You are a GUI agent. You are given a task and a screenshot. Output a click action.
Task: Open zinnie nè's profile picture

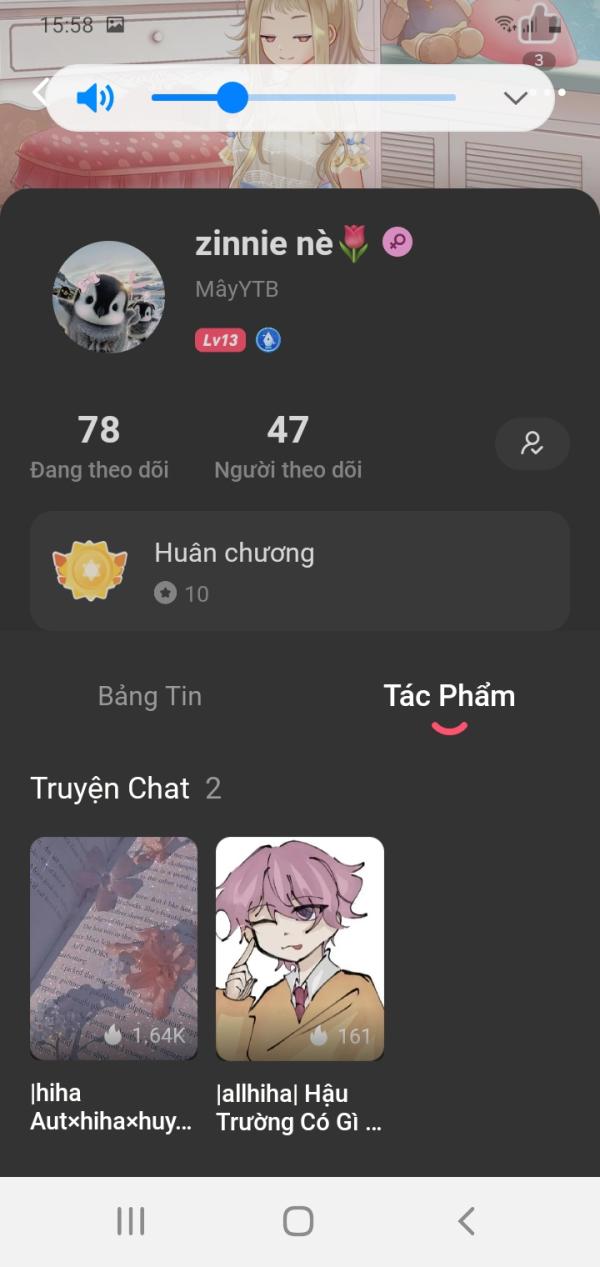coord(108,297)
